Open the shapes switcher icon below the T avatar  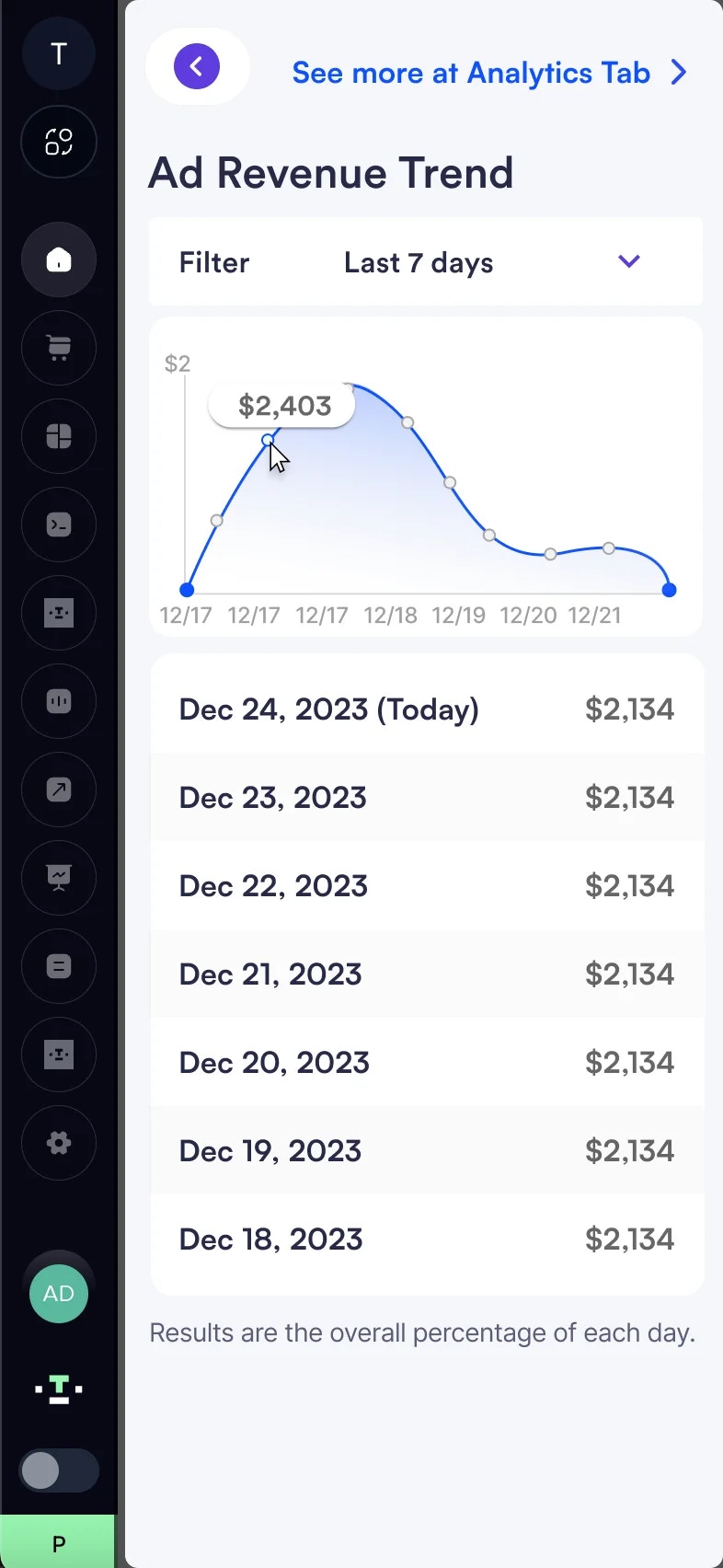(59, 142)
